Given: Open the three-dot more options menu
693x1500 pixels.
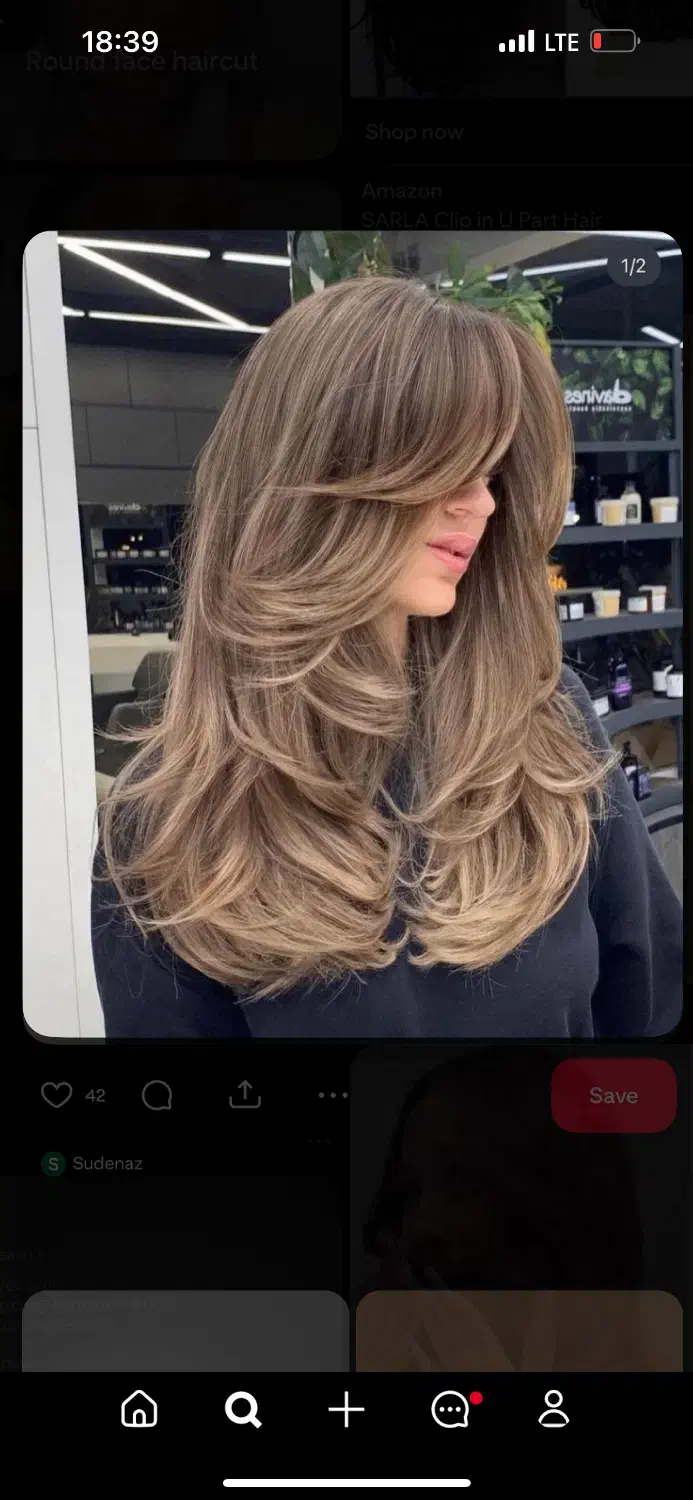Looking at the screenshot, I should point(332,1096).
